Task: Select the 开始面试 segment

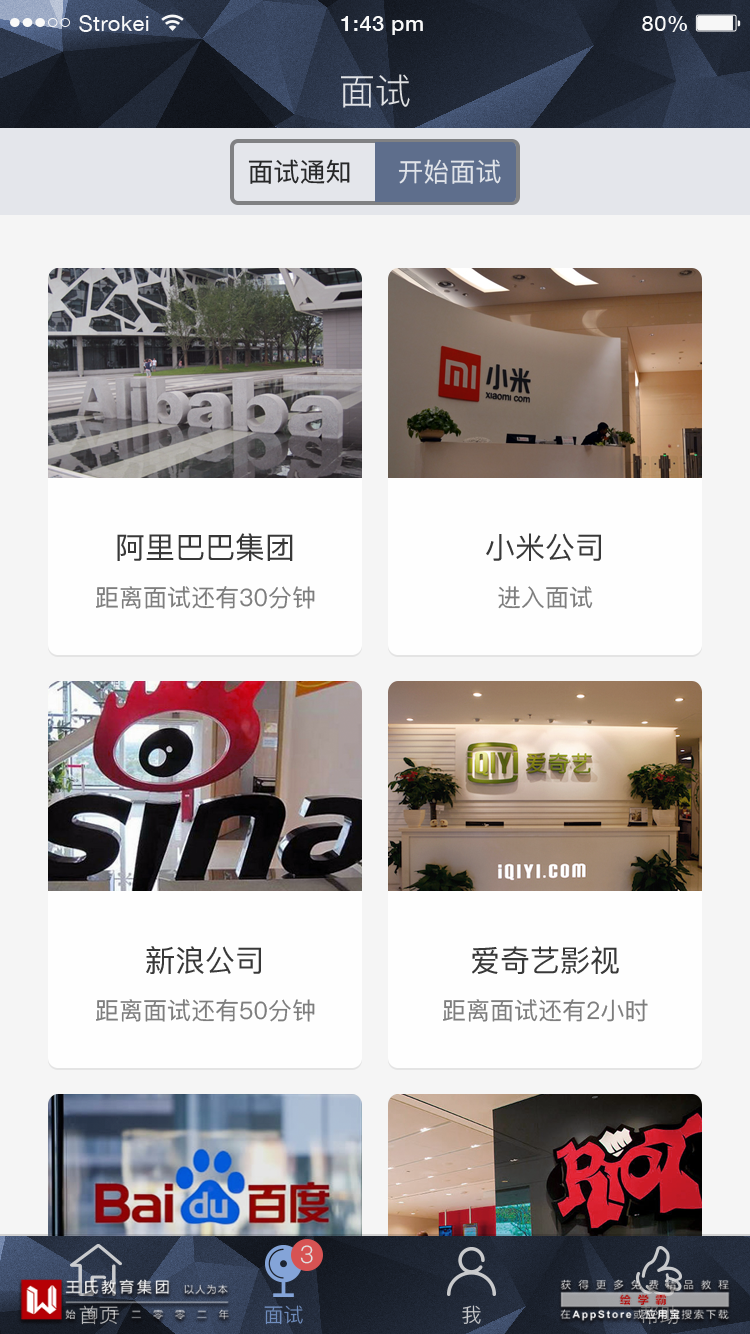Action: (448, 172)
